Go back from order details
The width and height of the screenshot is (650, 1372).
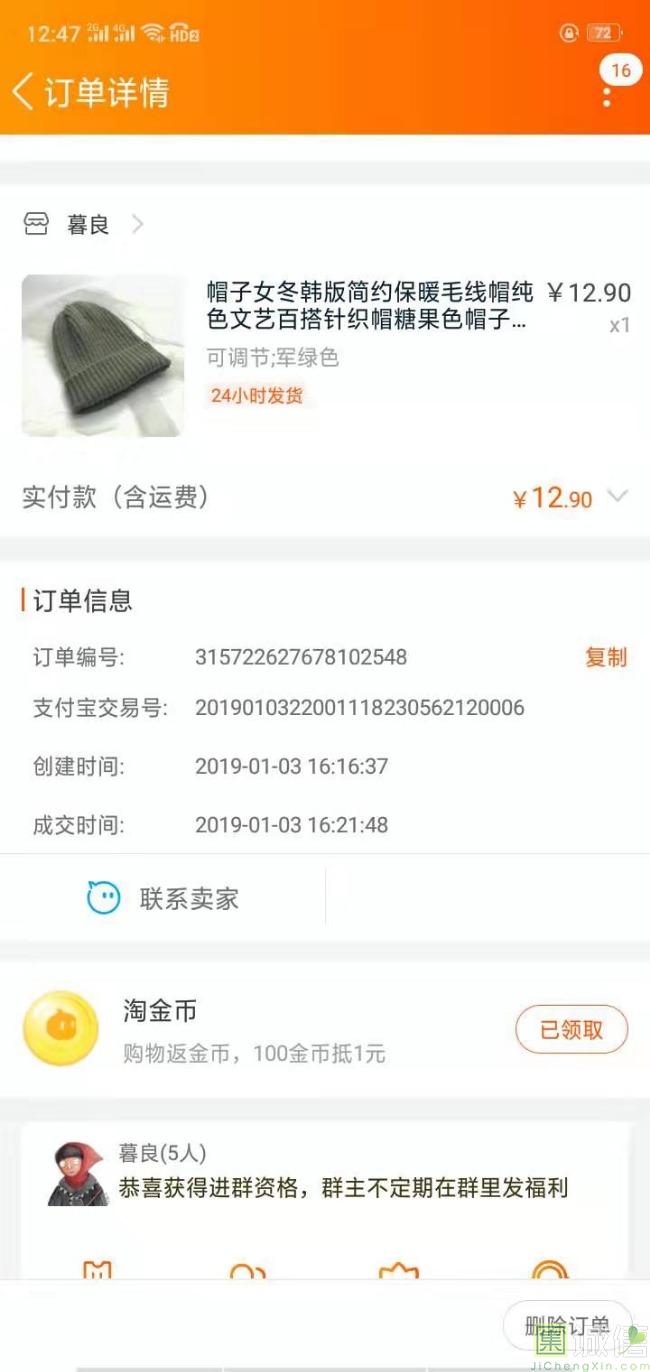point(24,92)
